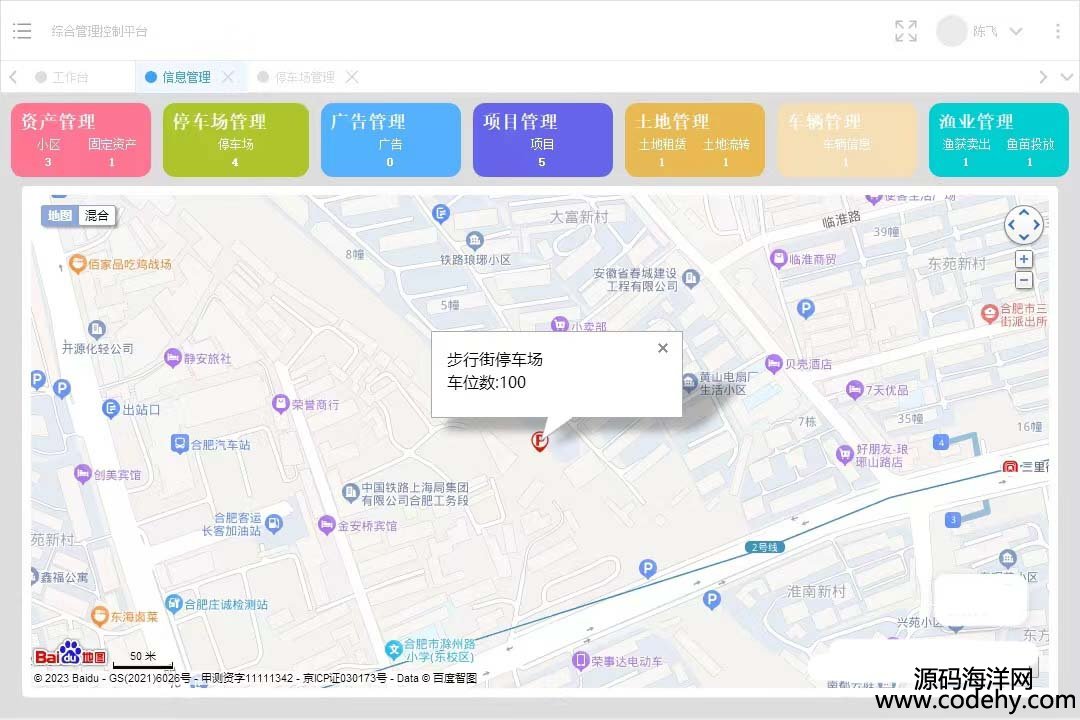Image resolution: width=1080 pixels, height=720 pixels.
Task: Open the 项目管理 card
Action: pyautogui.click(x=542, y=139)
